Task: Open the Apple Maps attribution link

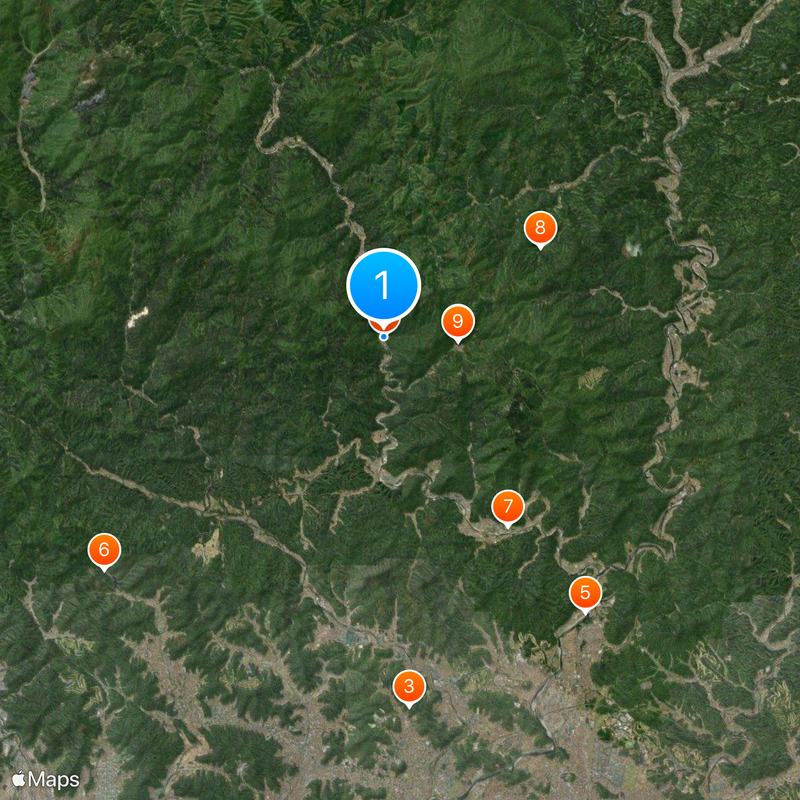Action: (x=46, y=778)
